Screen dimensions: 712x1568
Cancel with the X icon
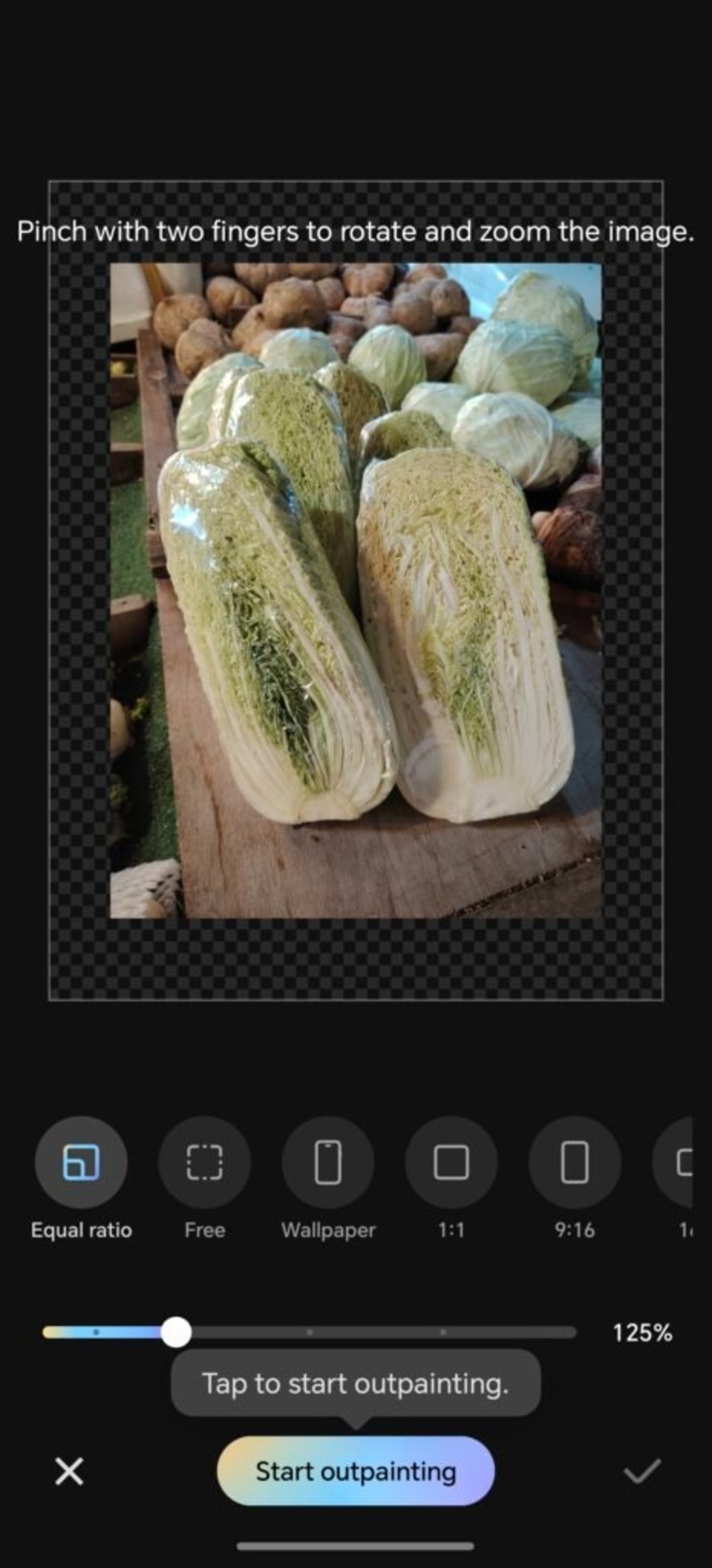69,1471
